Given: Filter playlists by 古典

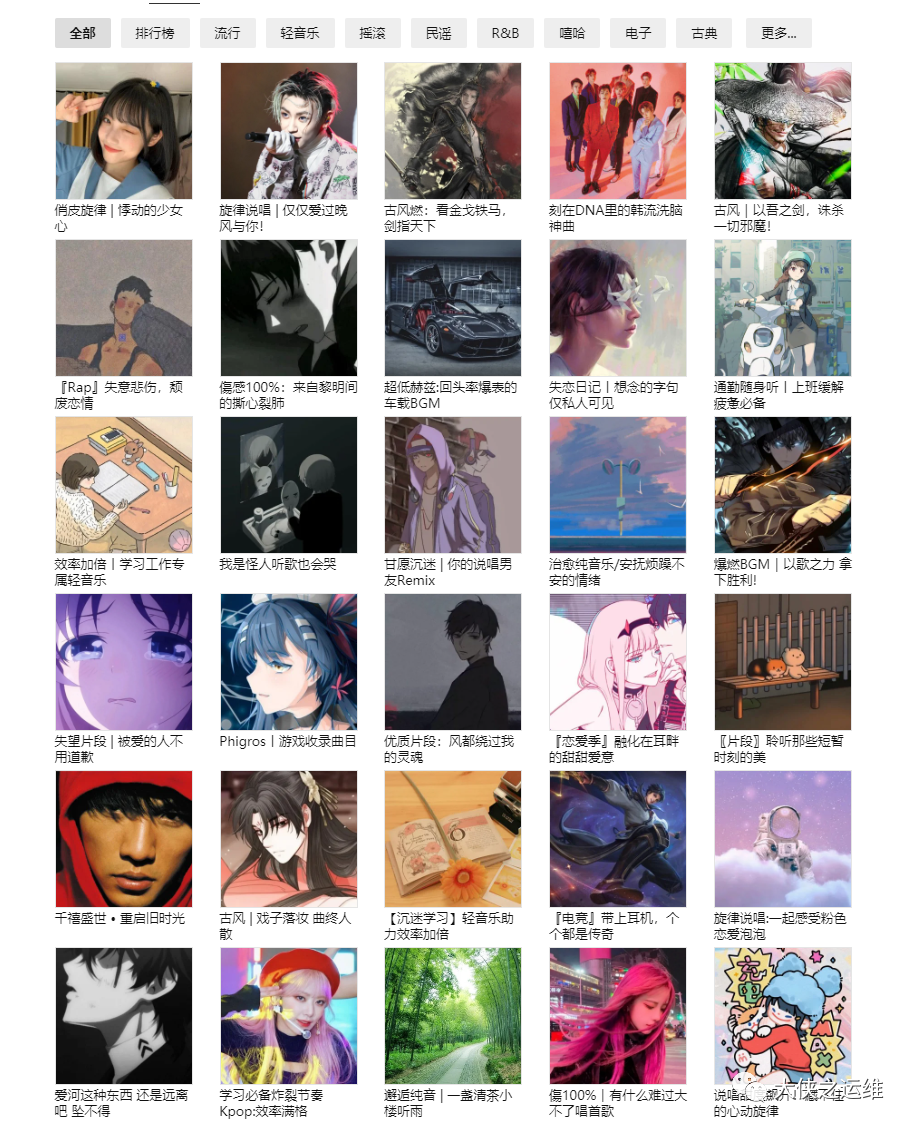Looking at the screenshot, I should 704,33.
